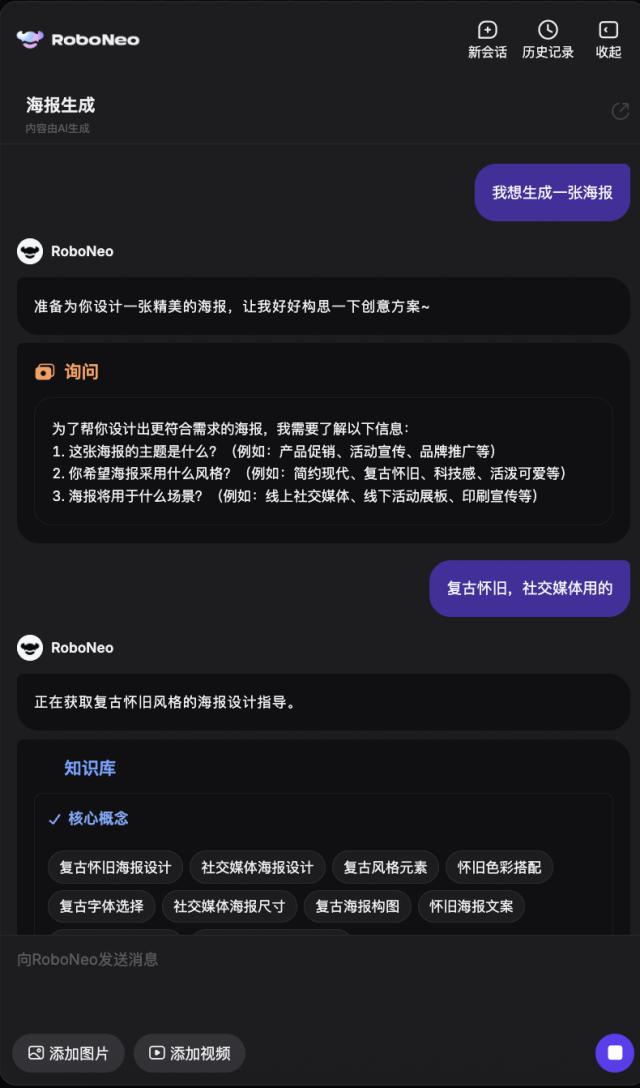This screenshot has height=1088, width=640.
Task: Select the 怀旧海报文案 chip
Action: (471, 906)
